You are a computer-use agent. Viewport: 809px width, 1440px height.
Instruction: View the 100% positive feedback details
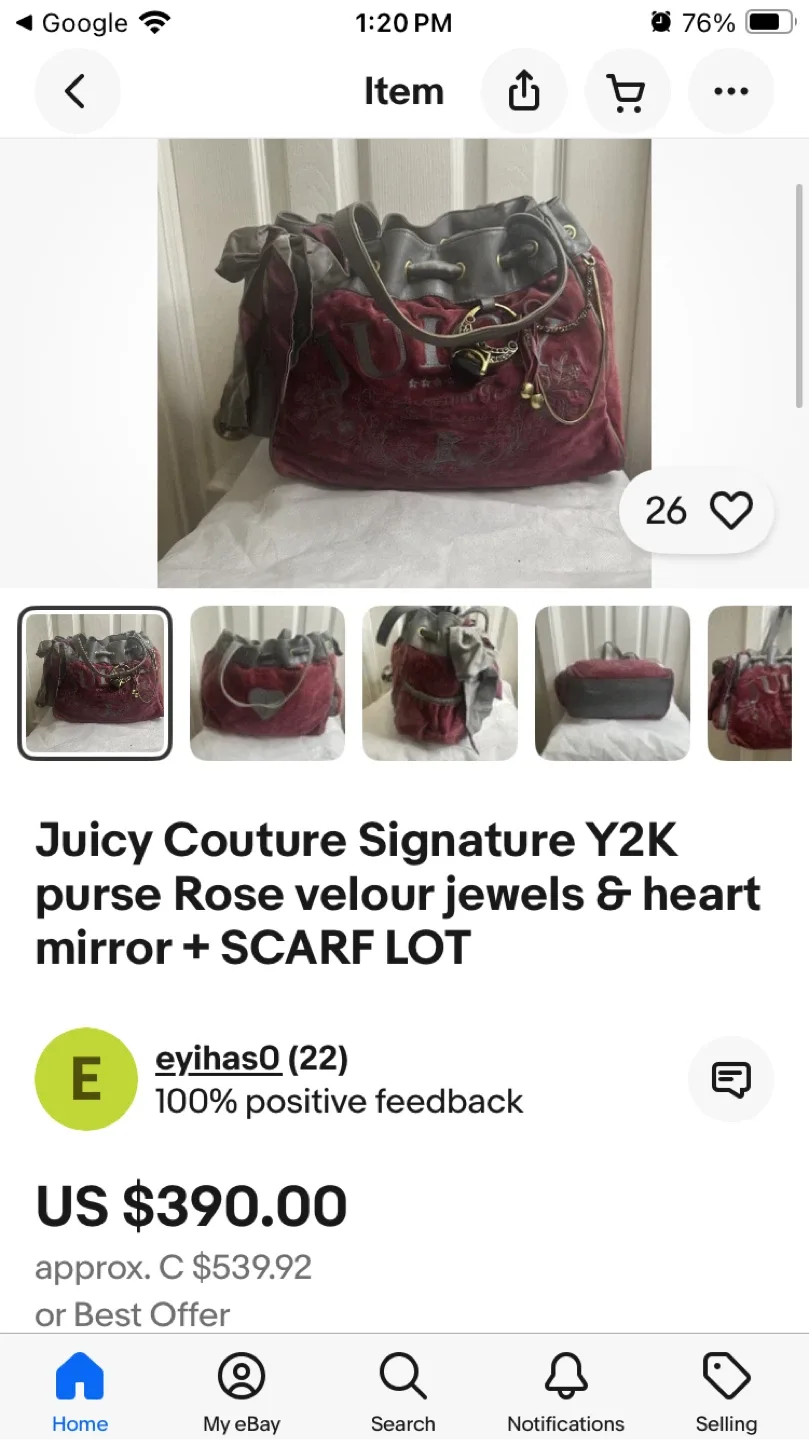338,1101
